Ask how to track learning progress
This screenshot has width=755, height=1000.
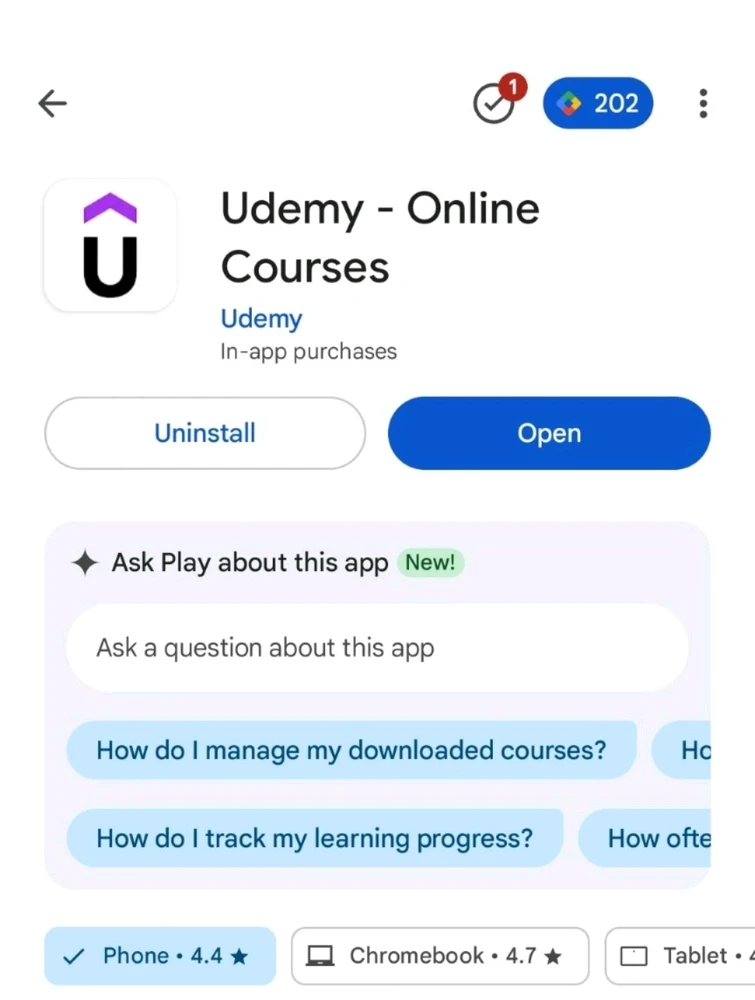(x=314, y=838)
